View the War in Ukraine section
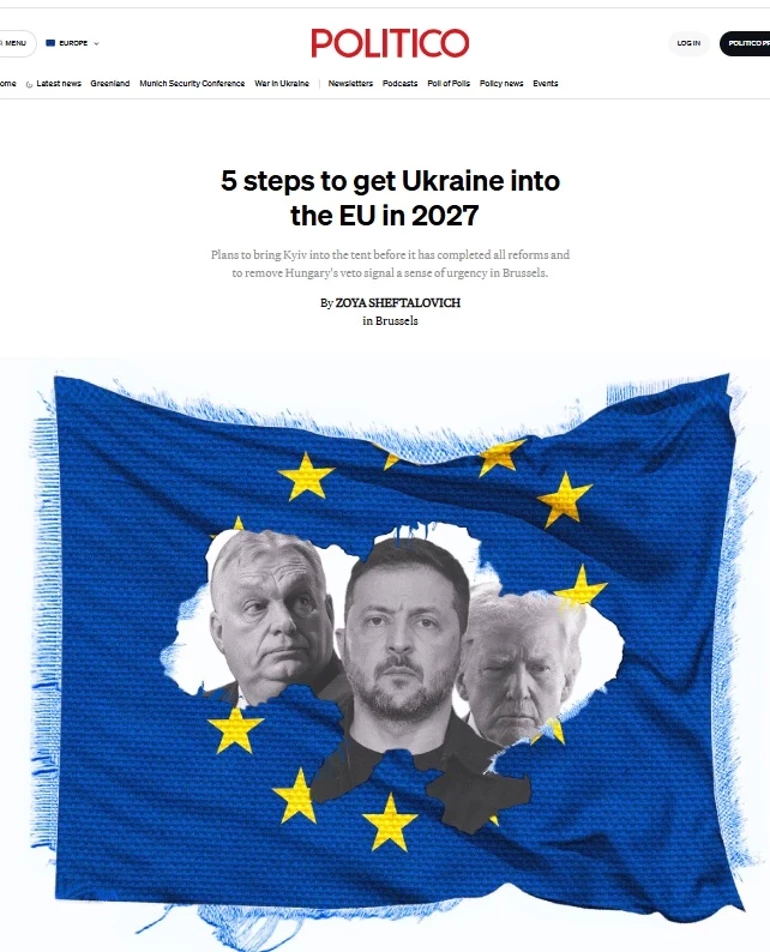The width and height of the screenshot is (770, 952). pos(282,84)
